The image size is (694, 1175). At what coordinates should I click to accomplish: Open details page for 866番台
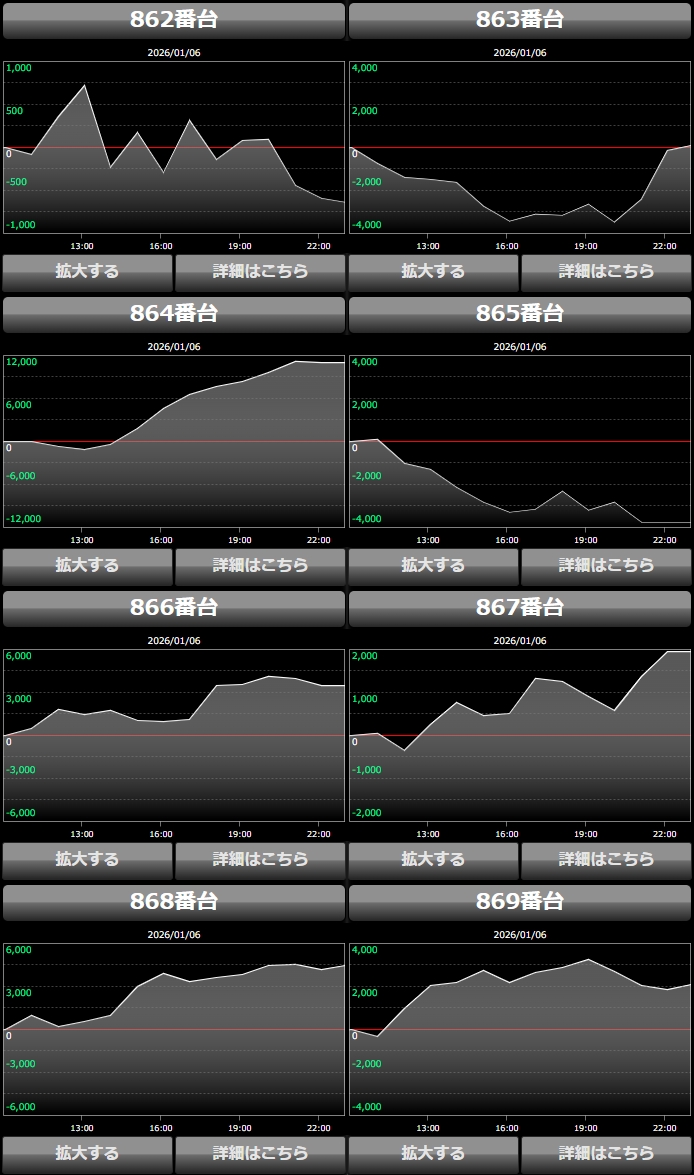click(x=260, y=859)
